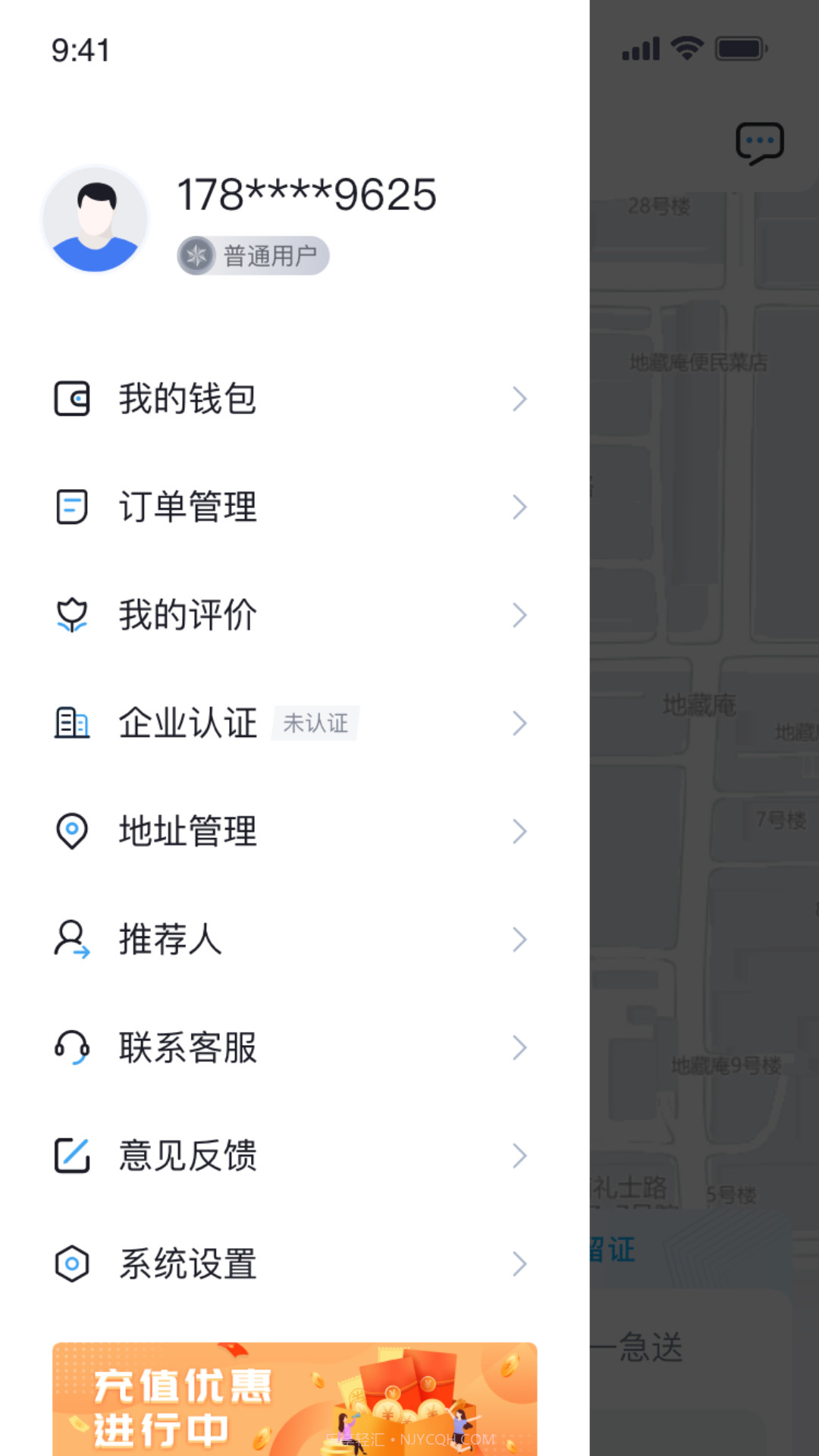The width and height of the screenshot is (819, 1456).
Task: Select the wallet icon beside 我的钱包
Action: pyautogui.click(x=71, y=398)
